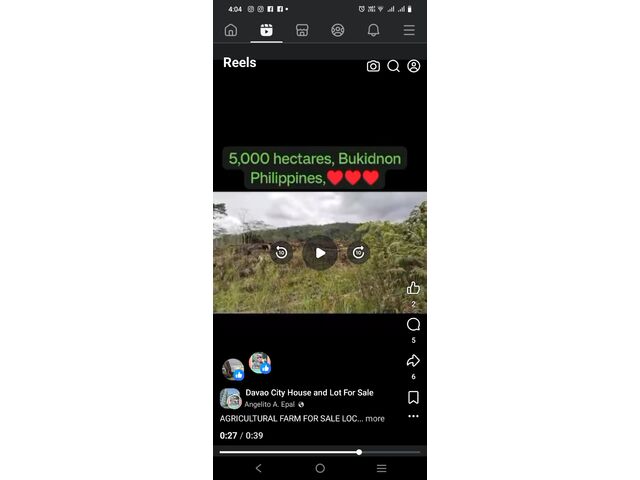Switch to the Marketplace tab

tap(302, 30)
